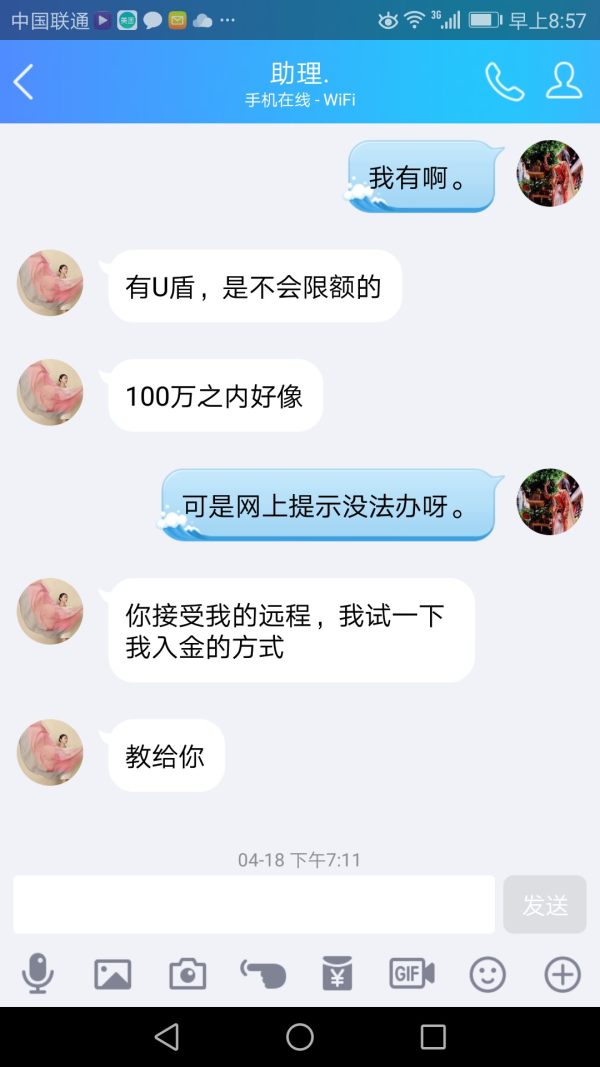The height and width of the screenshot is (1067, 600).
Task: Open my own avatar beside 我有啊
Action: [x=549, y=174]
